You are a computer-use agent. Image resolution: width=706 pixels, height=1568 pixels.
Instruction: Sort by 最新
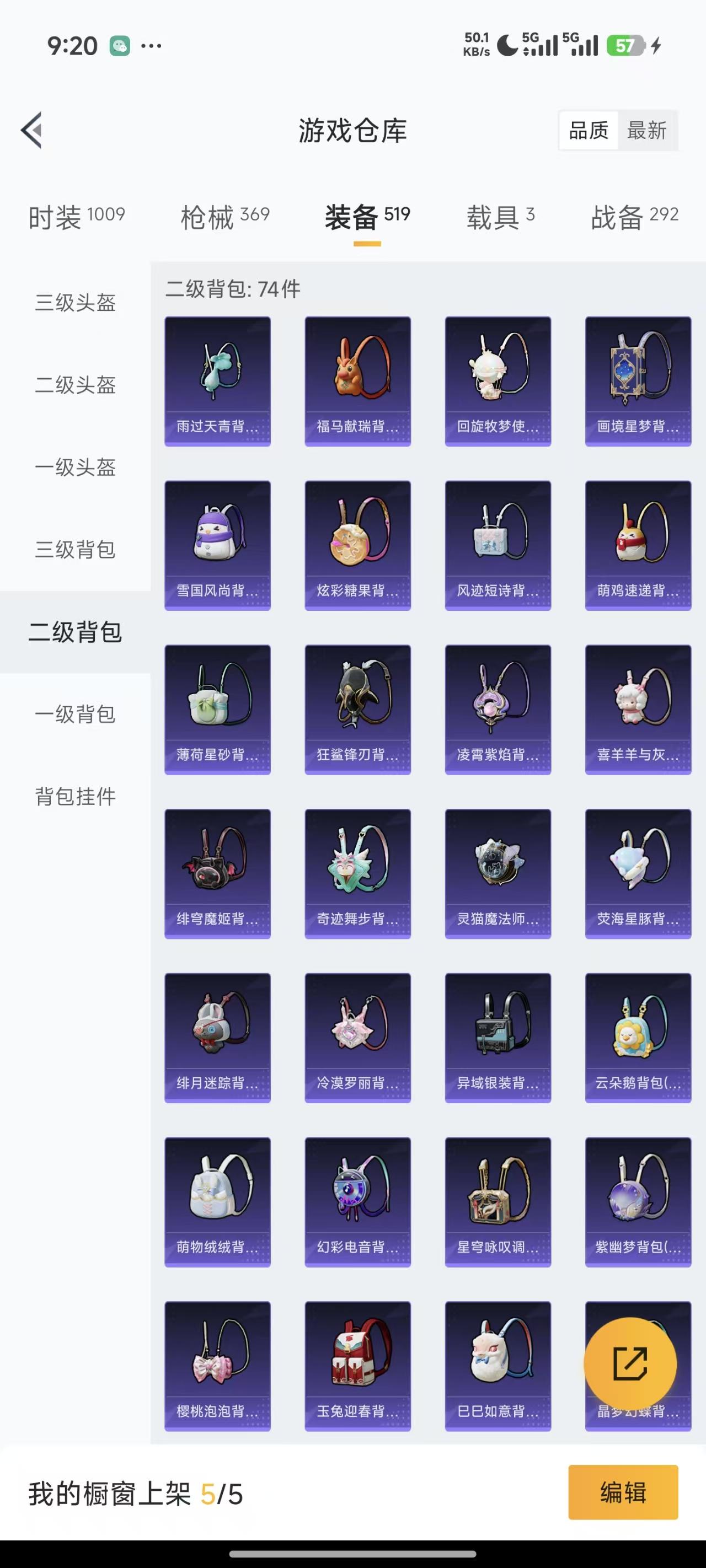(x=646, y=130)
